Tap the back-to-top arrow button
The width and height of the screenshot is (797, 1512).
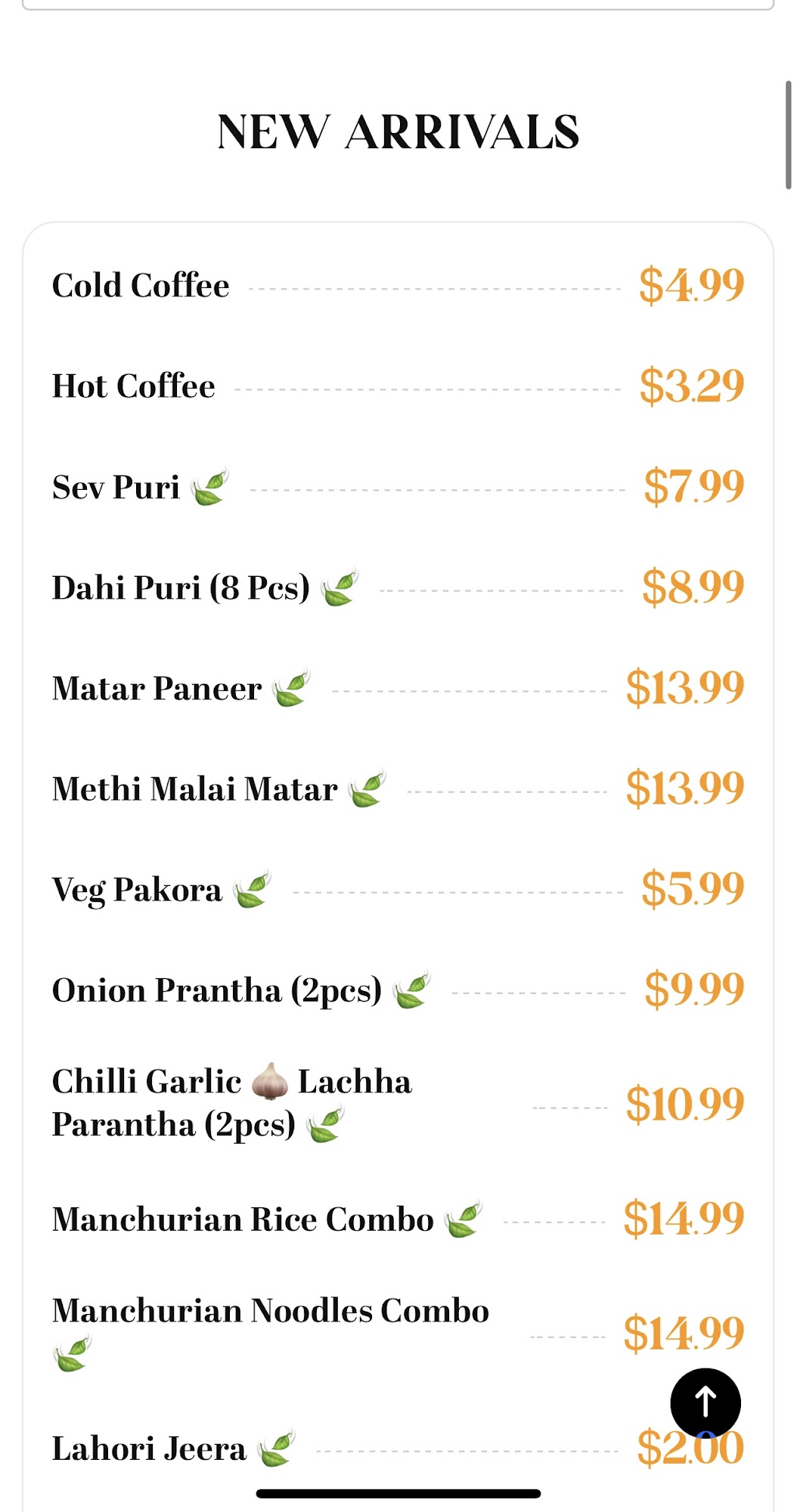[x=705, y=1402]
